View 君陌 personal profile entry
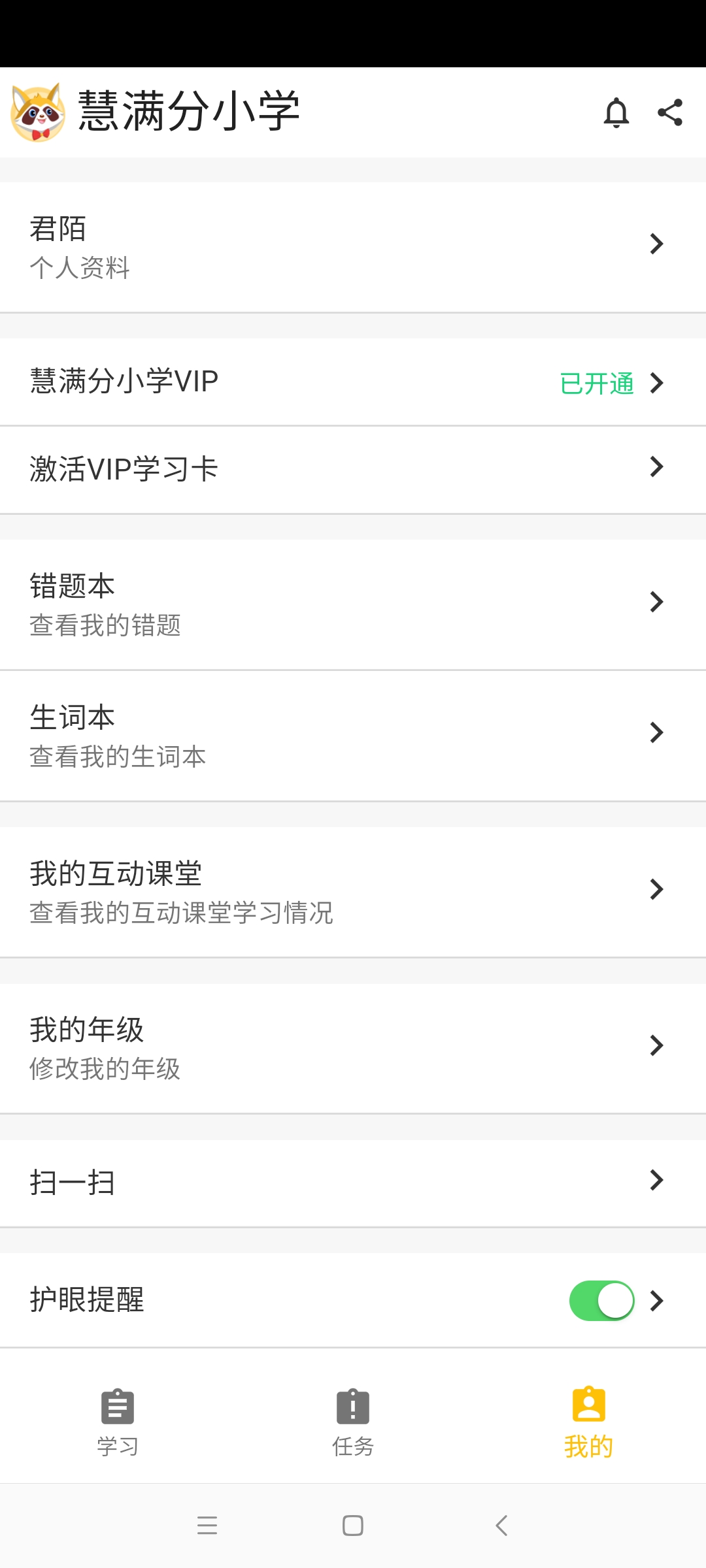 click(x=353, y=245)
